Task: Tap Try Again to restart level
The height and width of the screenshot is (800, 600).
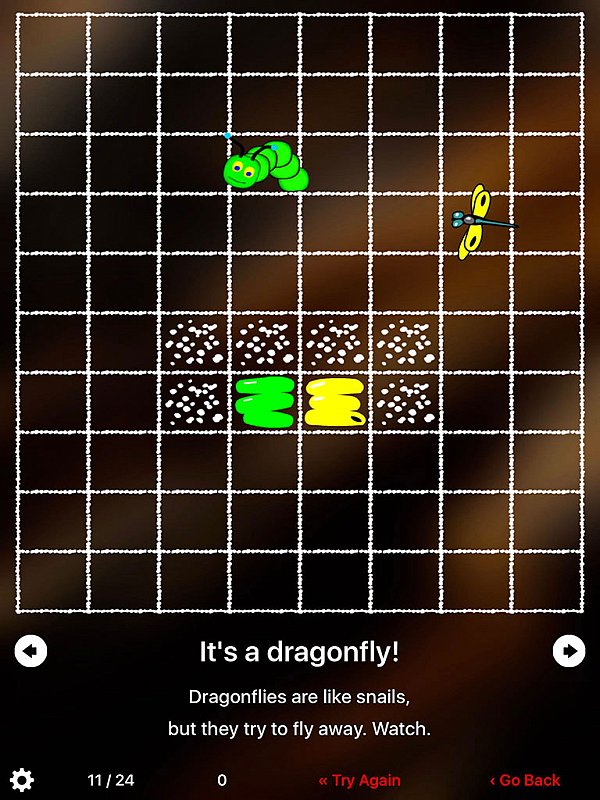Action: coord(360,780)
